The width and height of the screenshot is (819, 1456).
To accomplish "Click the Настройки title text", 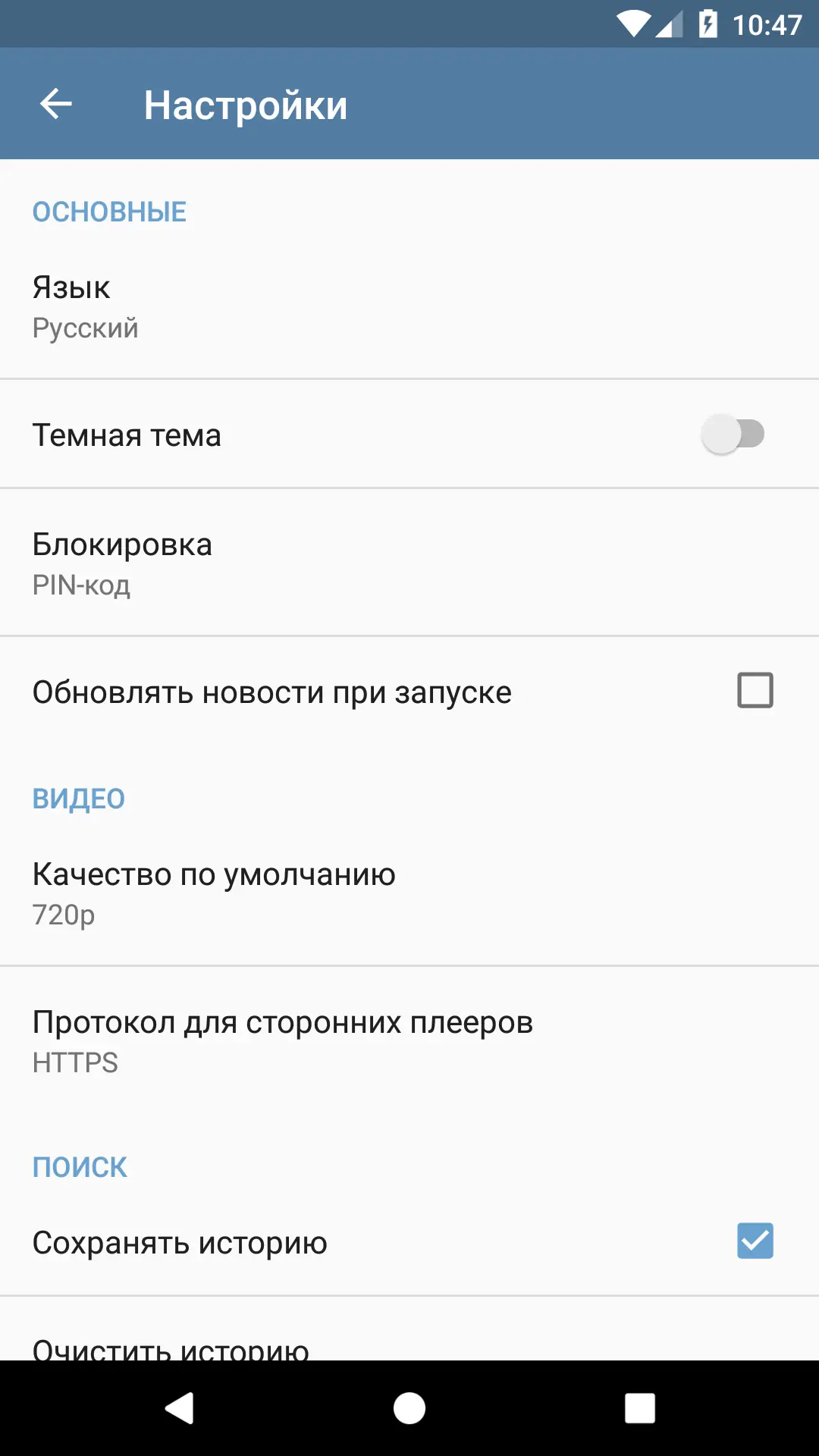I will 246,104.
